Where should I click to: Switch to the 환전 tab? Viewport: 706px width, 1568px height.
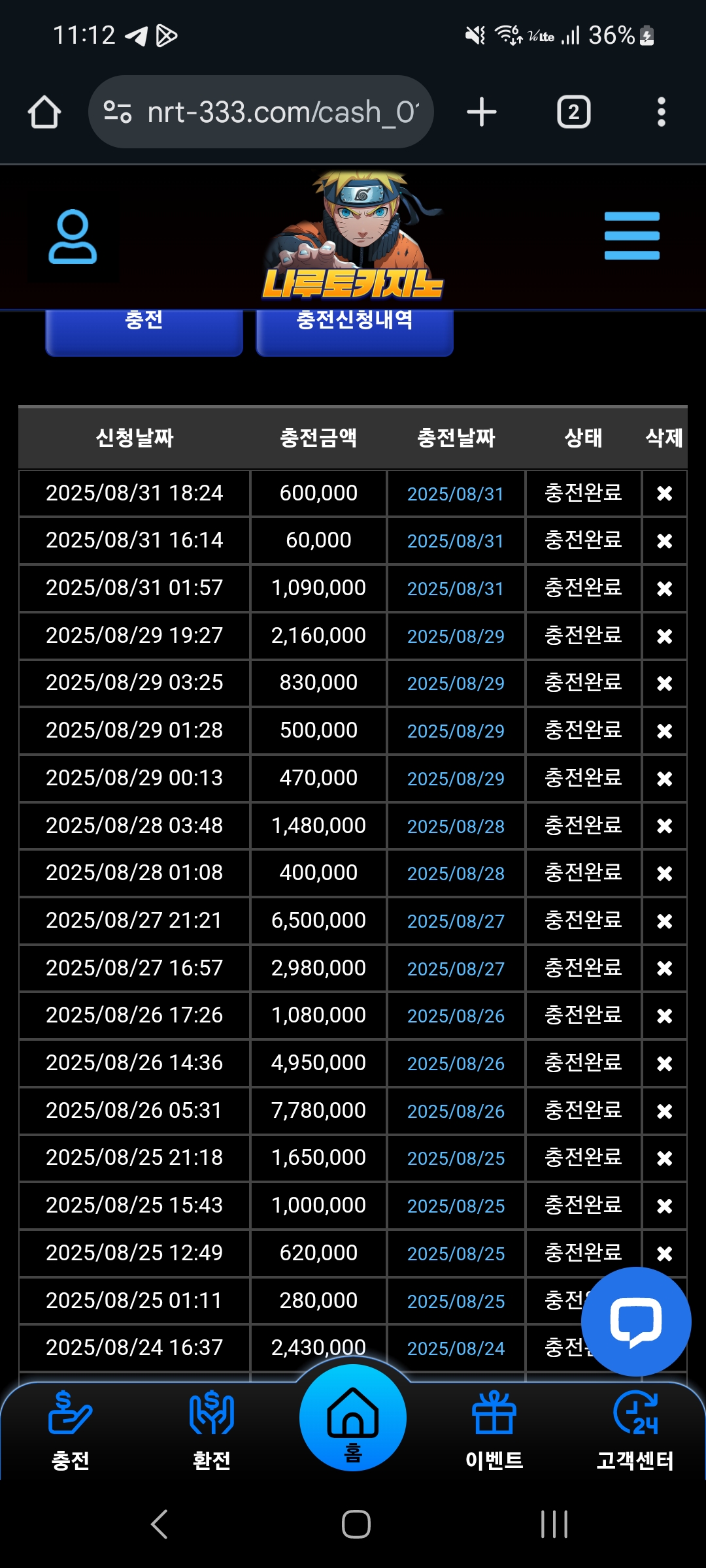(x=212, y=1431)
